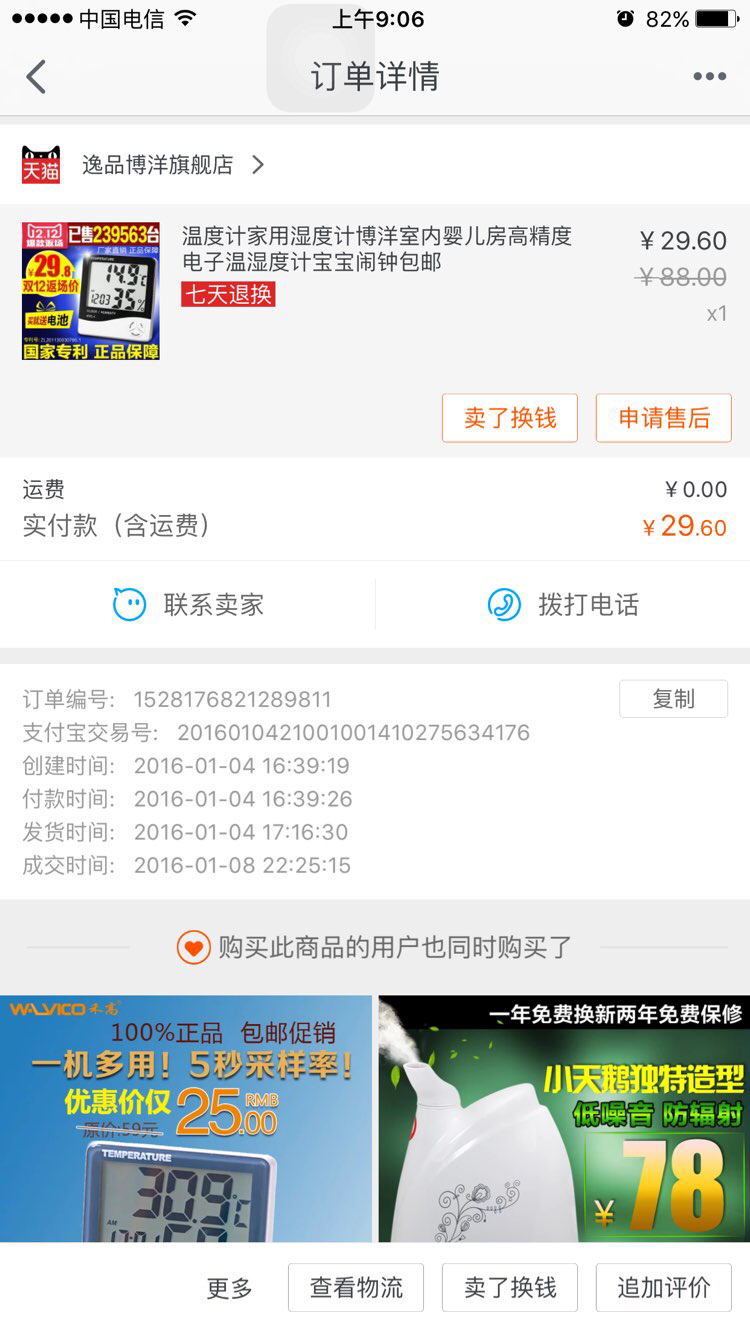This screenshot has width=750, height=1333.
Task: Select 申请售后 to request after-sales service
Action: (x=664, y=418)
